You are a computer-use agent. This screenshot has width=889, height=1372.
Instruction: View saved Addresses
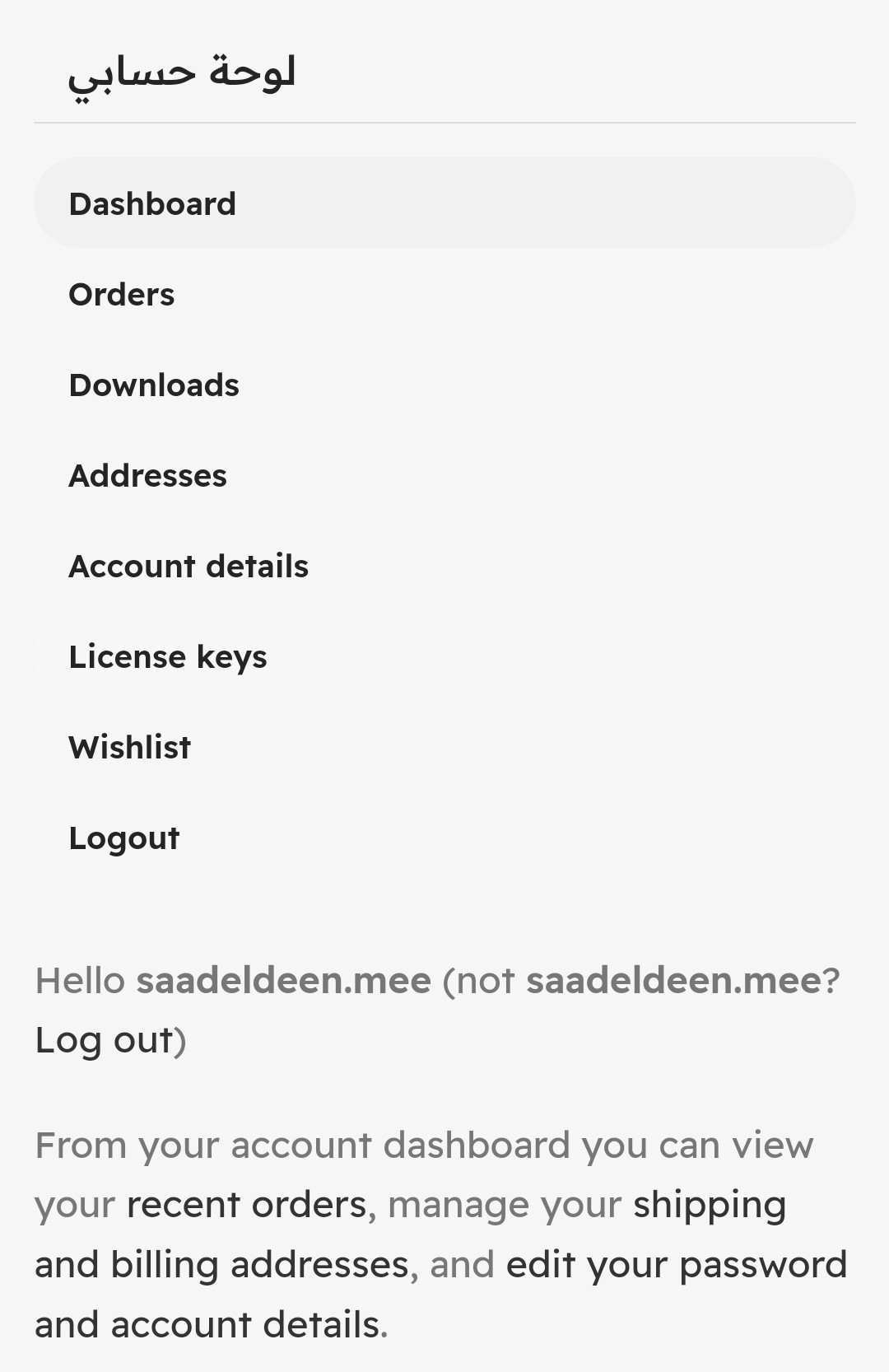click(147, 475)
